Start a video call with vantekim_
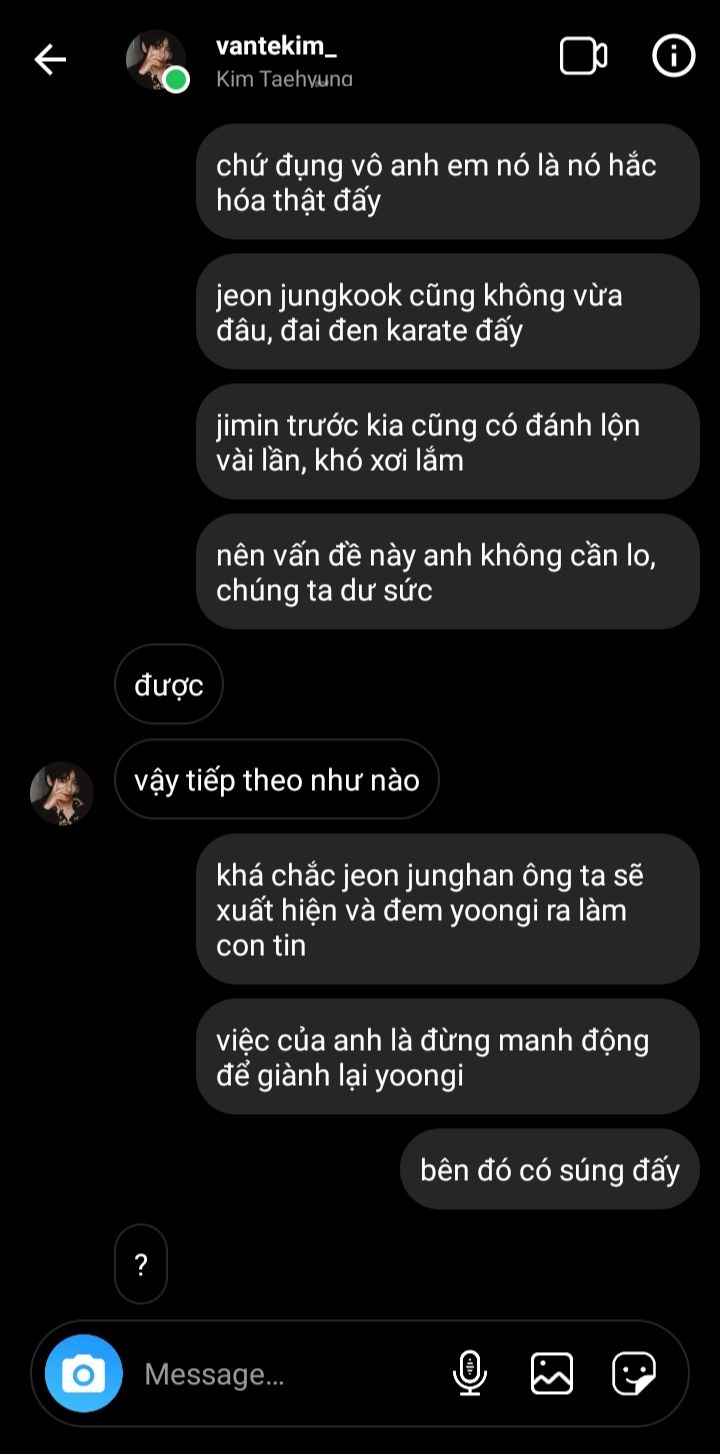Screen dimensions: 720x1454 point(583,57)
